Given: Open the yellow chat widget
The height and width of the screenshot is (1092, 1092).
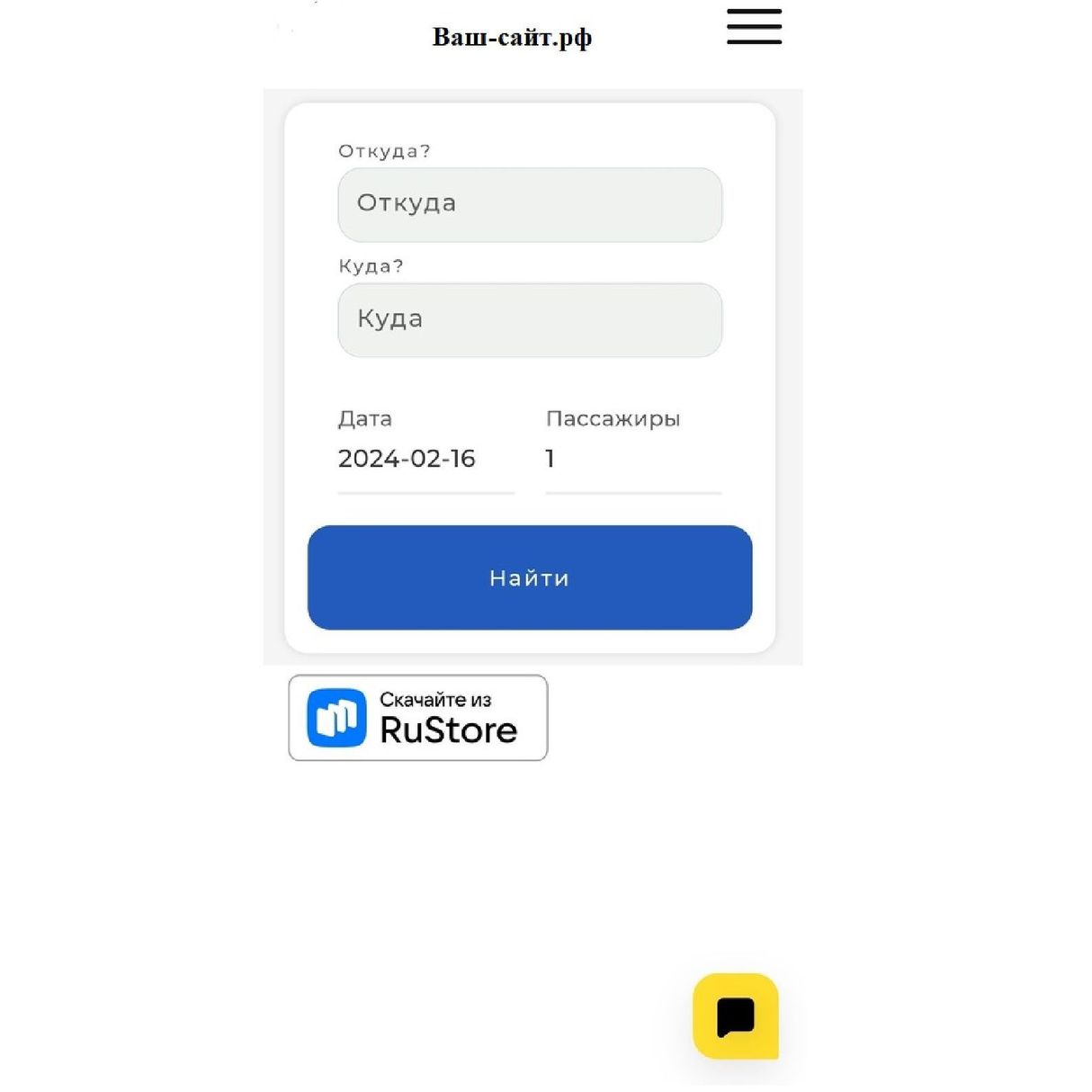Looking at the screenshot, I should [735, 1016].
